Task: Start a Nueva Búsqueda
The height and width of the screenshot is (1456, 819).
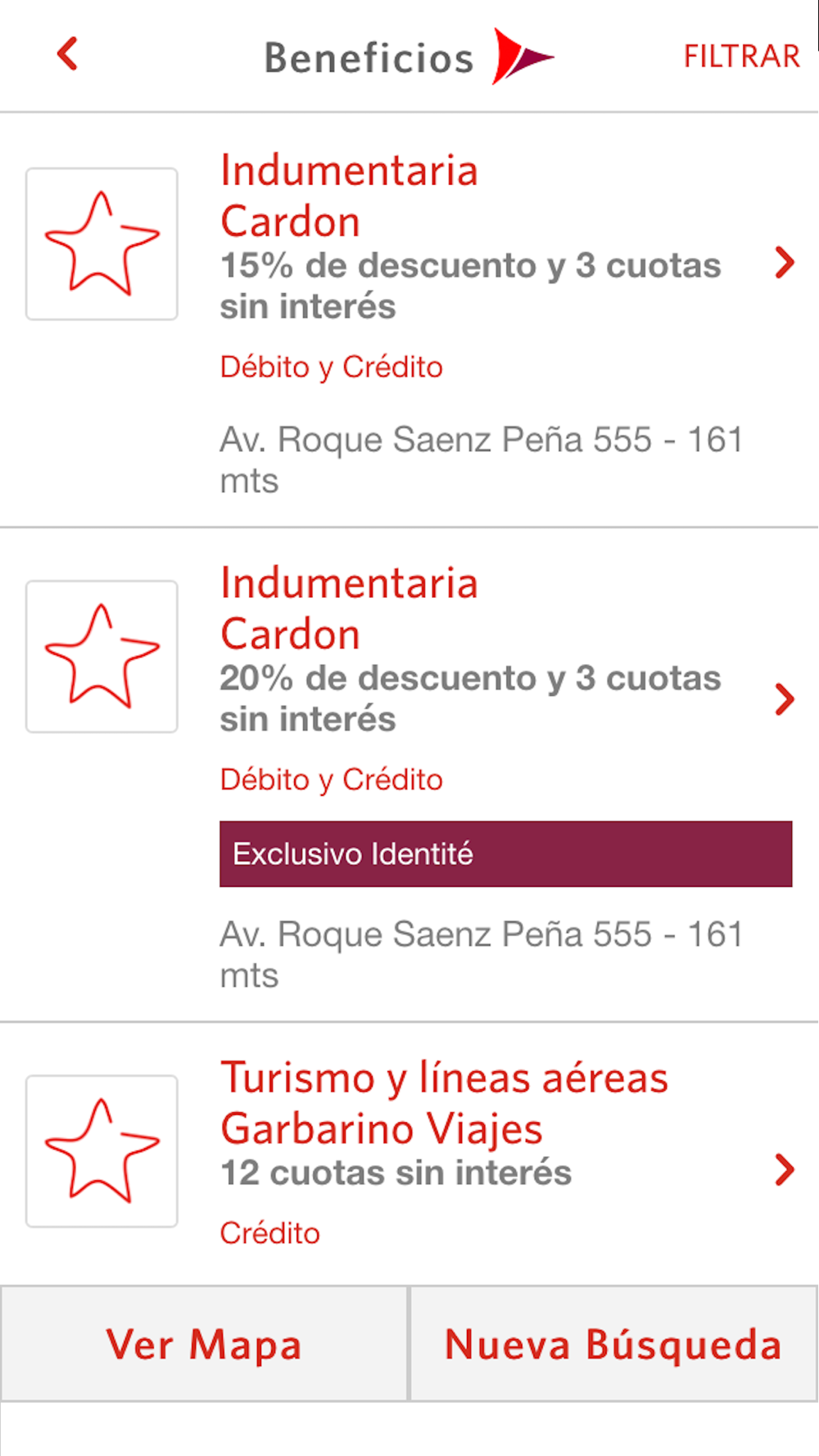Action: (x=613, y=1343)
